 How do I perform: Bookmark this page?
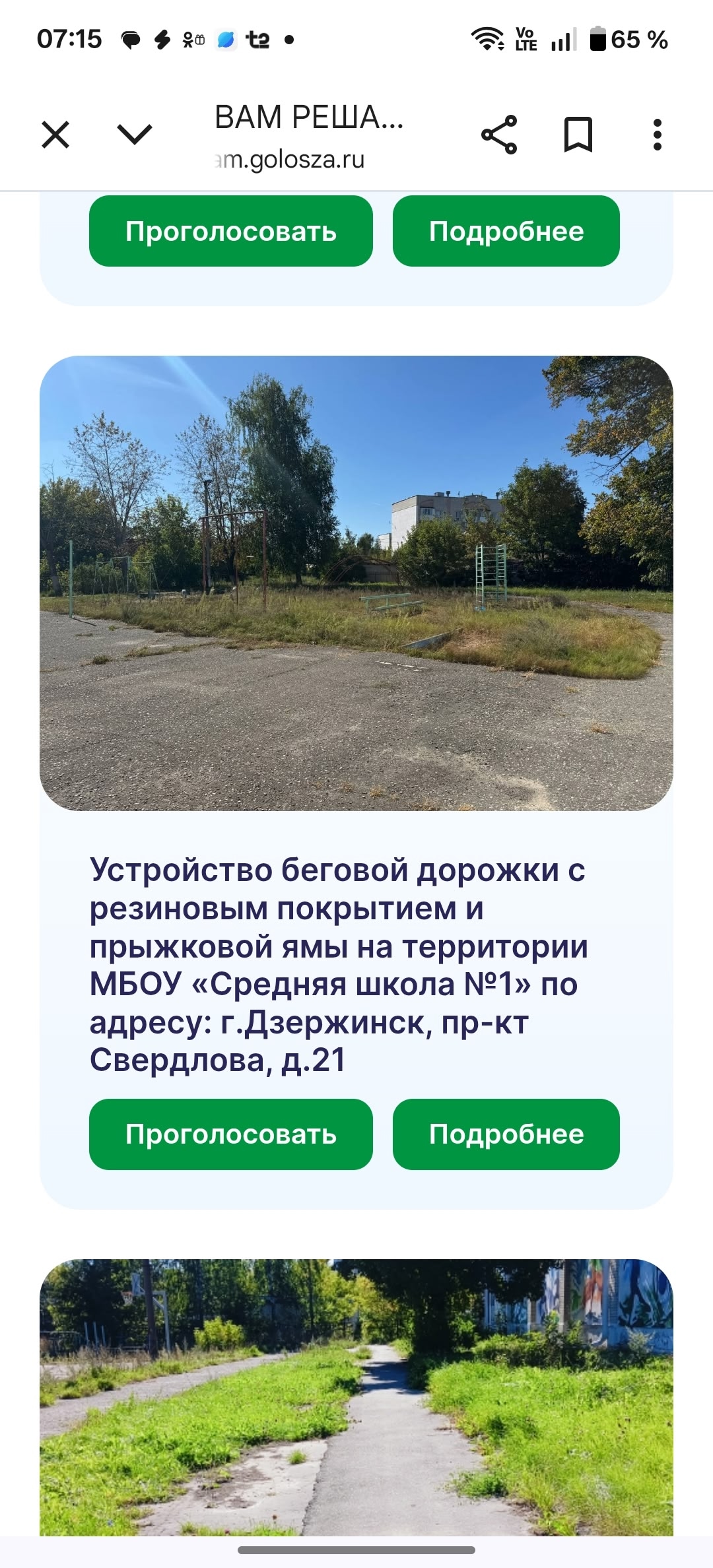point(578,135)
